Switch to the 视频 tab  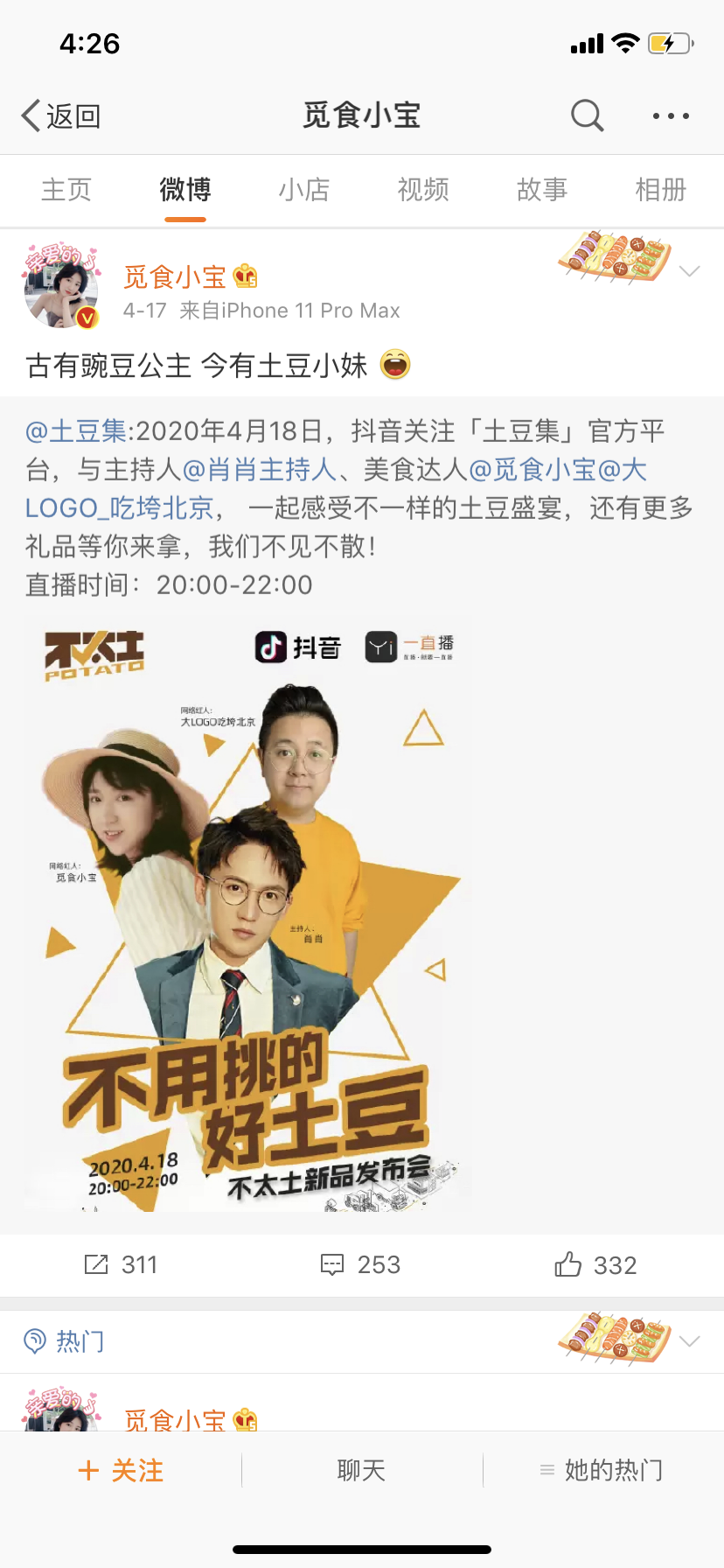pos(423,189)
